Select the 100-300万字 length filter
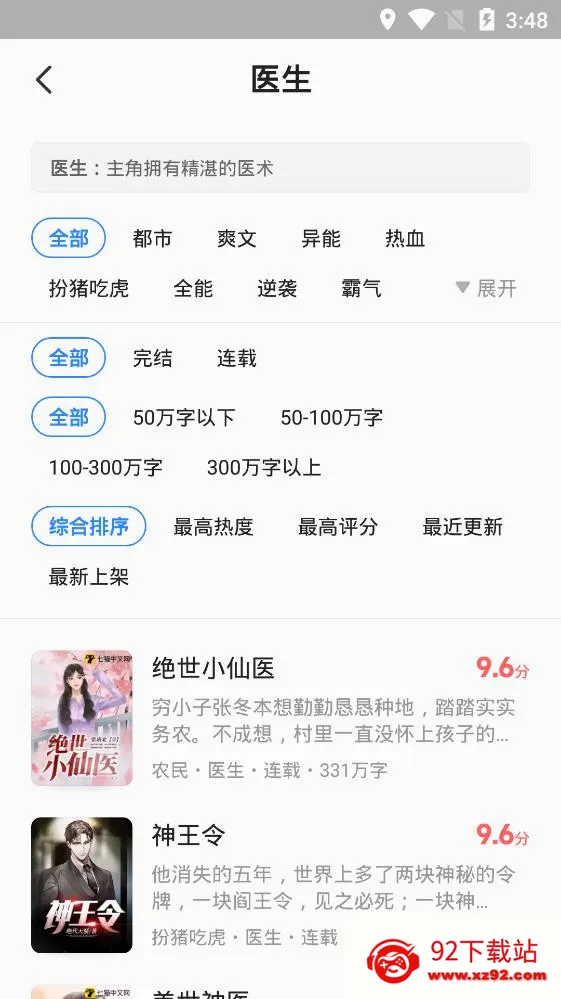 [x=105, y=468]
